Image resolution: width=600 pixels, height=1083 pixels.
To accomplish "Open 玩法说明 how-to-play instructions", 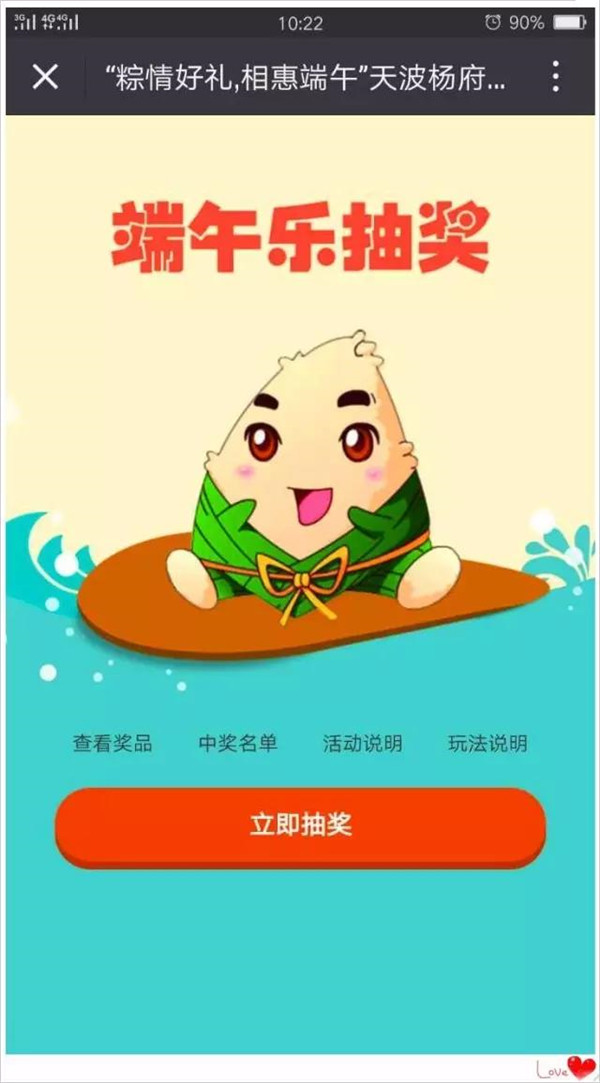I will pyautogui.click(x=487, y=743).
